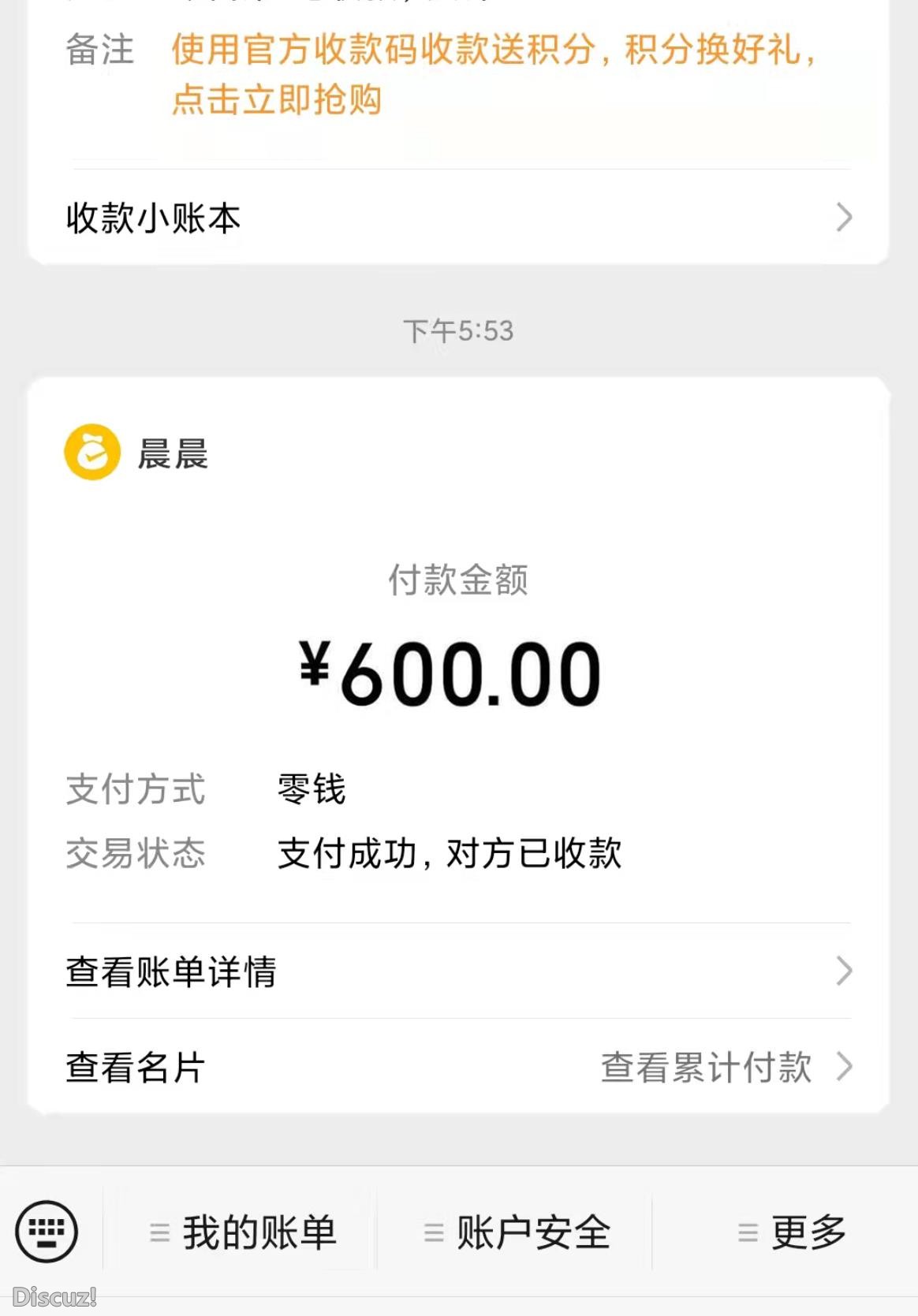Open the 更多 menu
Screen dimensions: 918x1316
click(x=806, y=1230)
